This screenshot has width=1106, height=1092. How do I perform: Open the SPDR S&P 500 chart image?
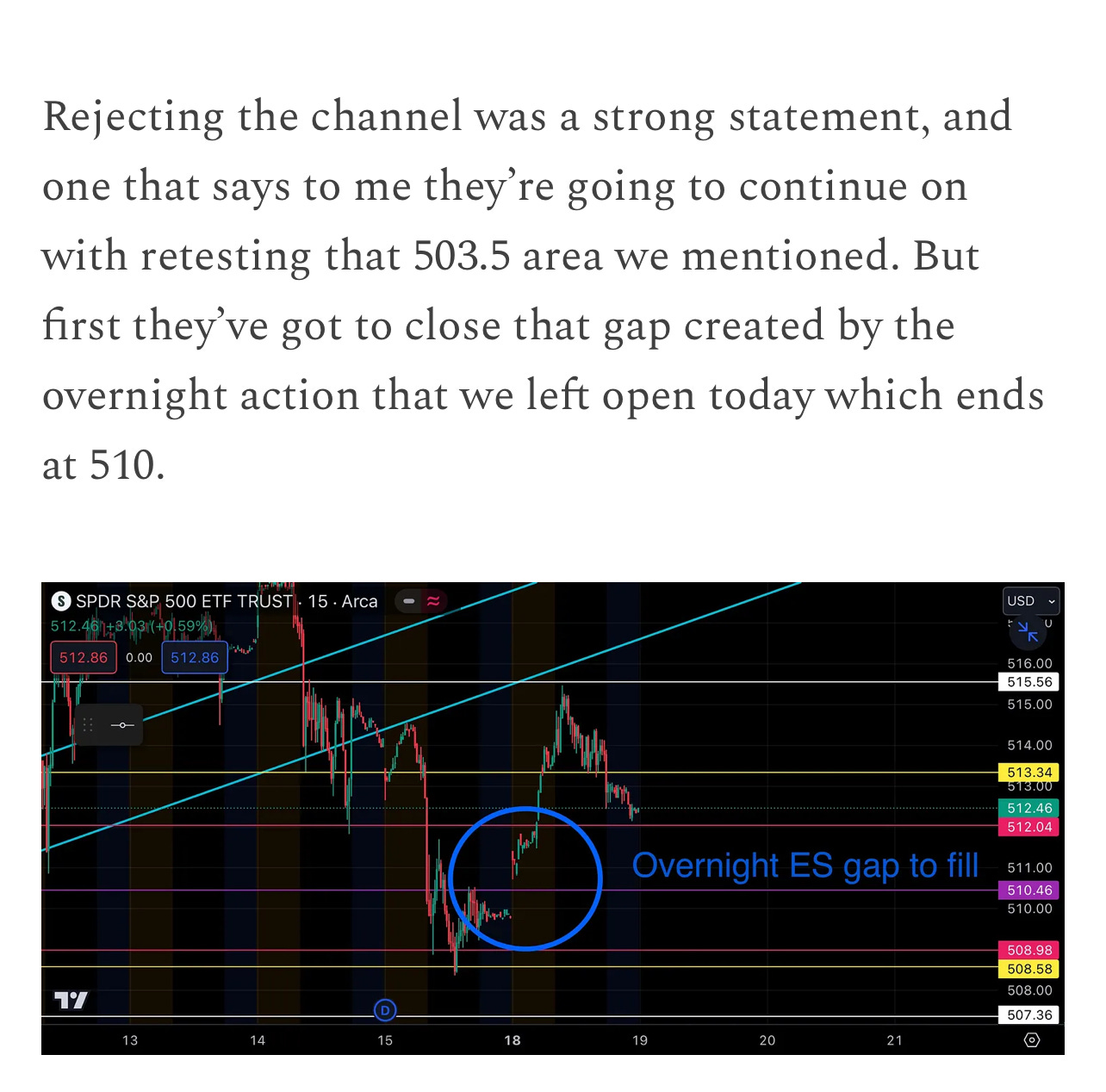[552, 818]
